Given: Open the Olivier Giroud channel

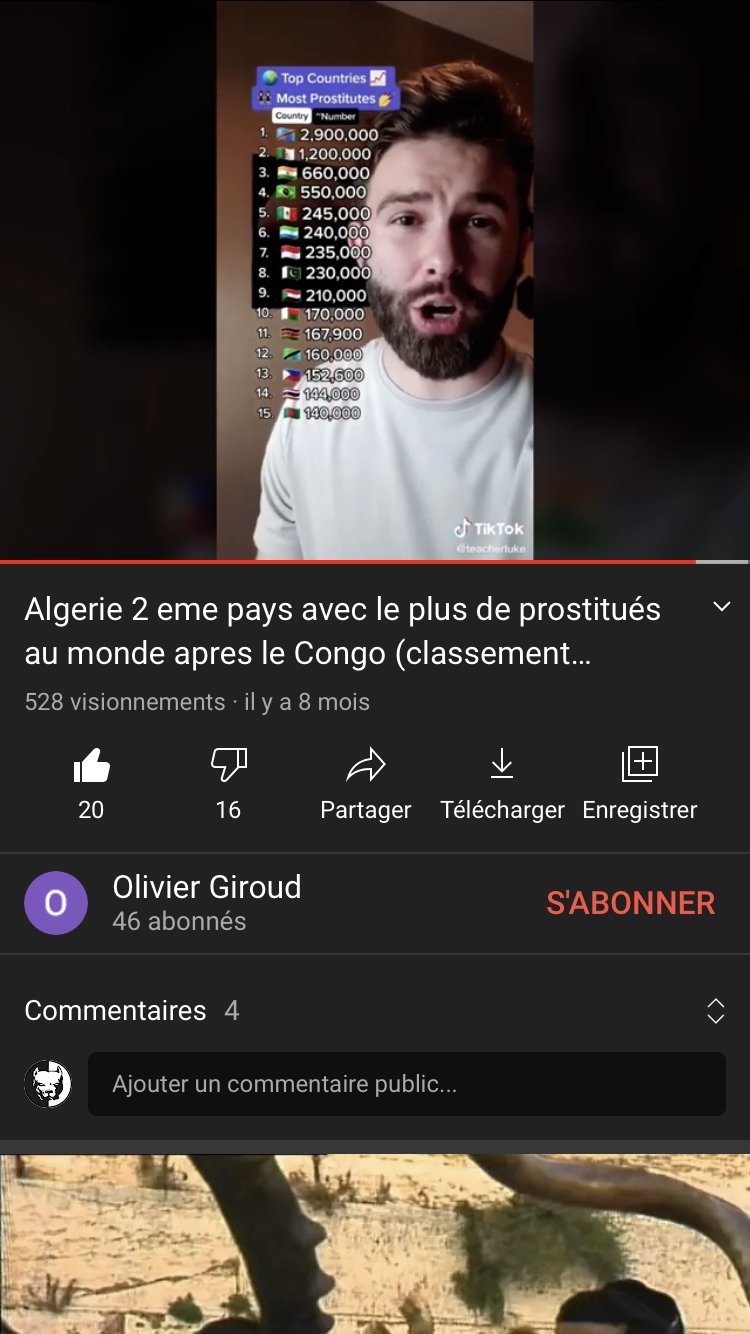Looking at the screenshot, I should tap(206, 903).
